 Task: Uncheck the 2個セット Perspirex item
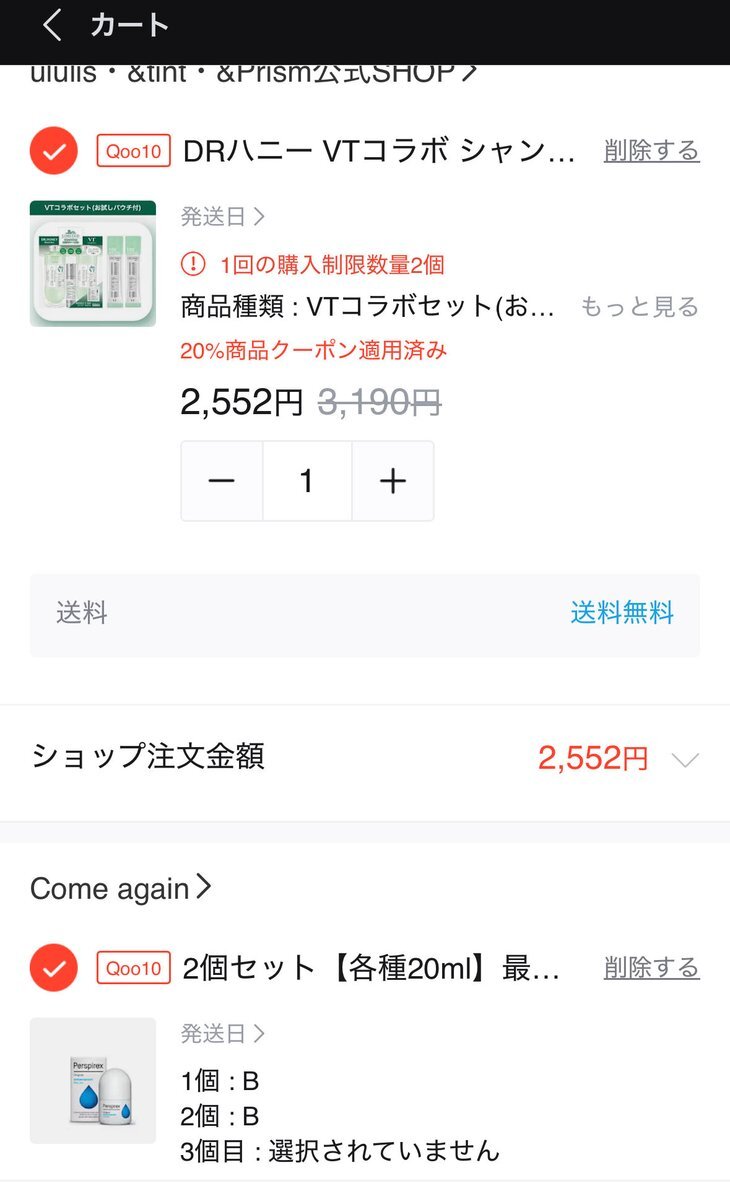[x=54, y=968]
